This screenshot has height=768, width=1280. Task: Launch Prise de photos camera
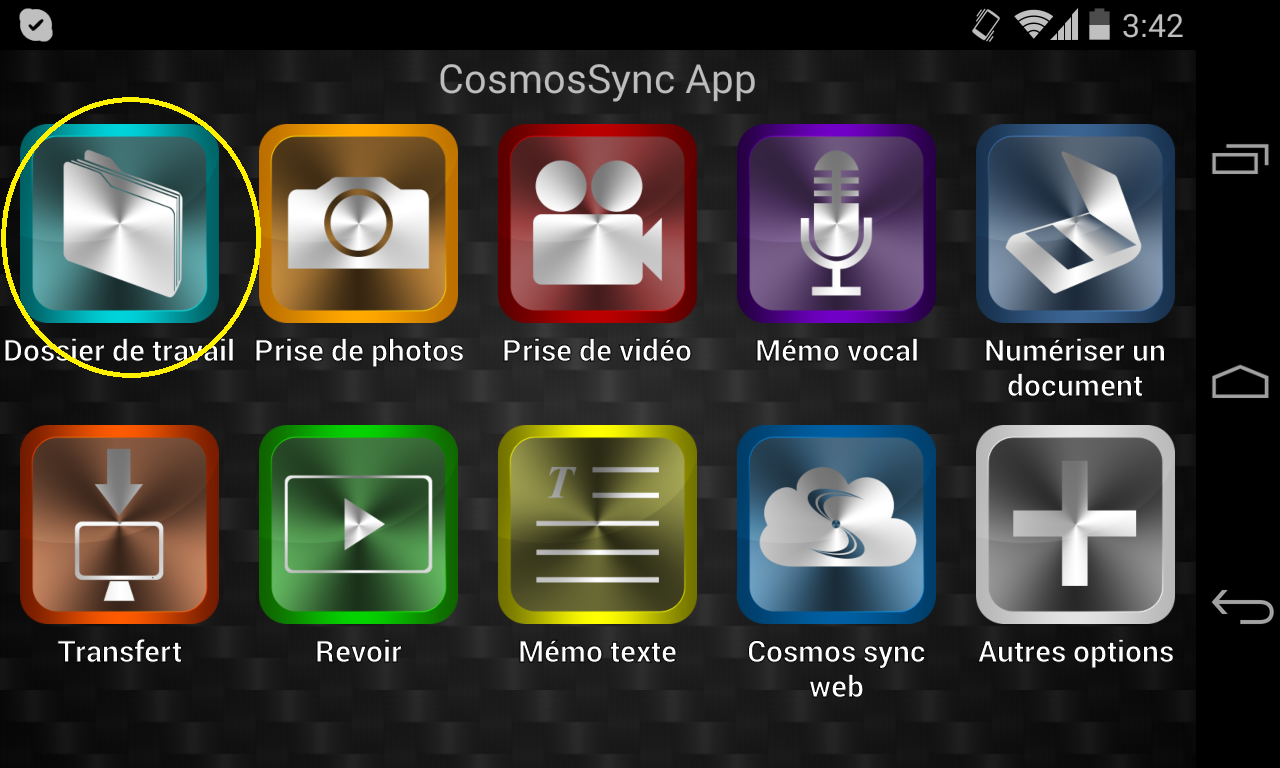pyautogui.click(x=358, y=223)
